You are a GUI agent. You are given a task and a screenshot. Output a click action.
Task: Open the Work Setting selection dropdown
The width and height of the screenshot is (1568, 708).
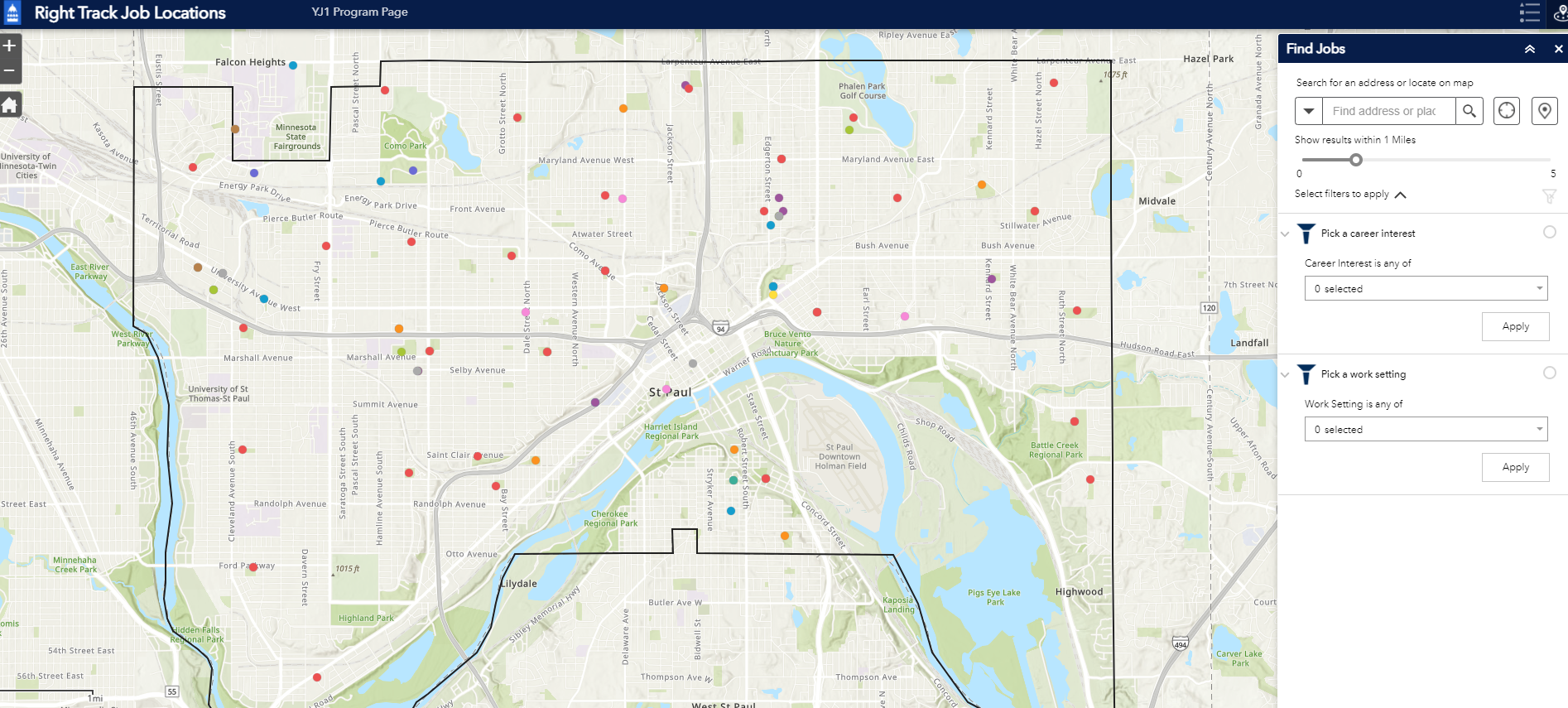point(1426,430)
